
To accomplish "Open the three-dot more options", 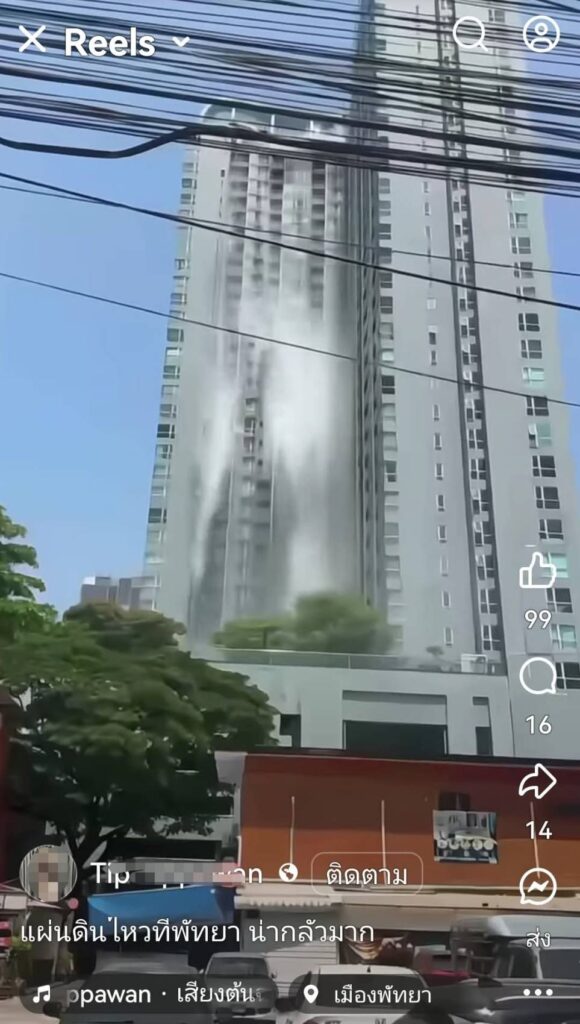I will click(538, 993).
